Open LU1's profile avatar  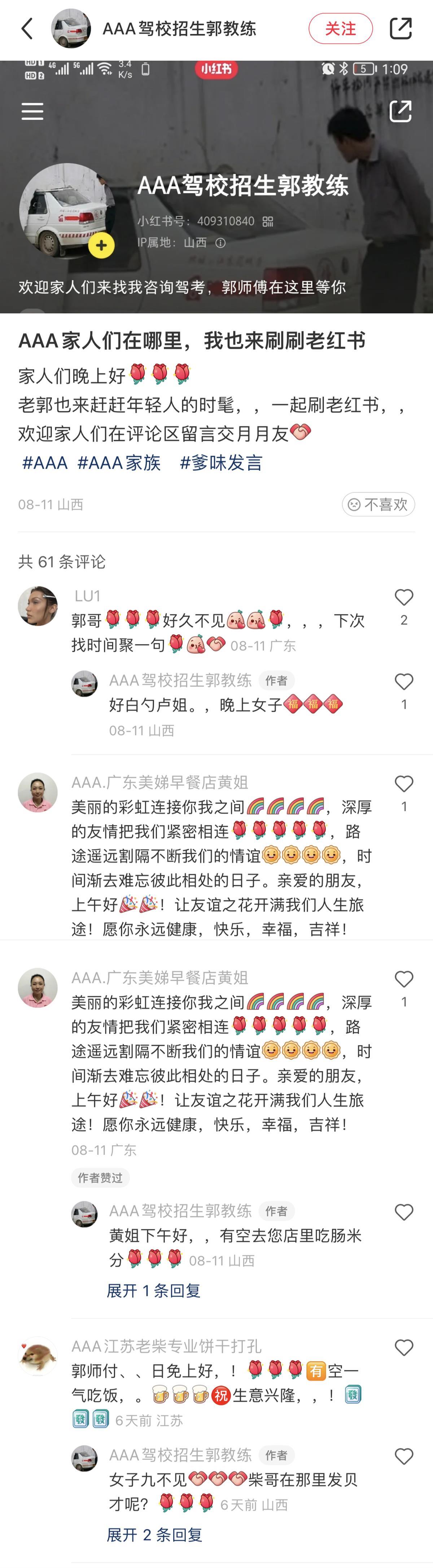click(x=38, y=606)
